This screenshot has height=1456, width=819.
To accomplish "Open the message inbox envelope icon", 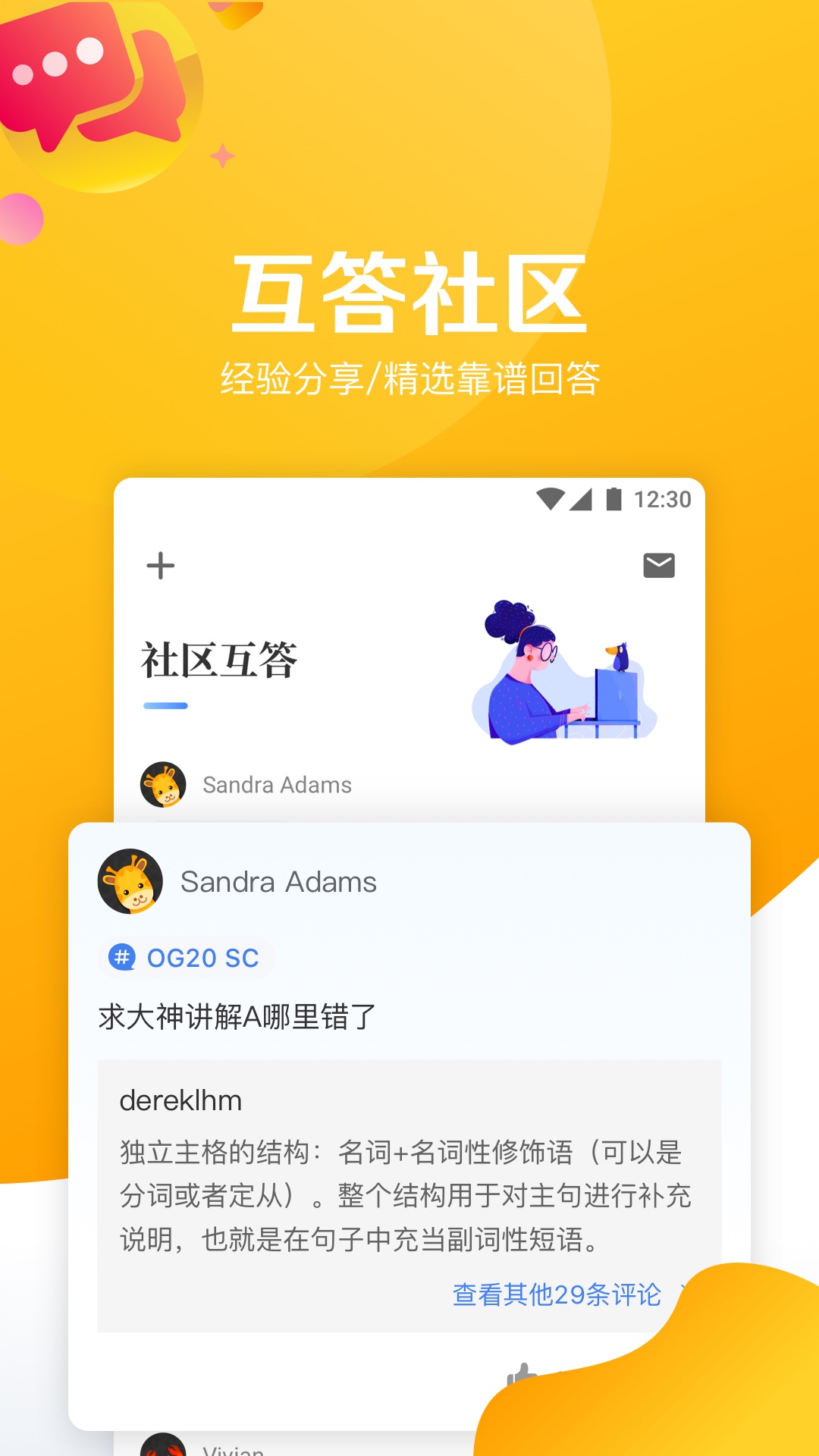I will point(658,564).
